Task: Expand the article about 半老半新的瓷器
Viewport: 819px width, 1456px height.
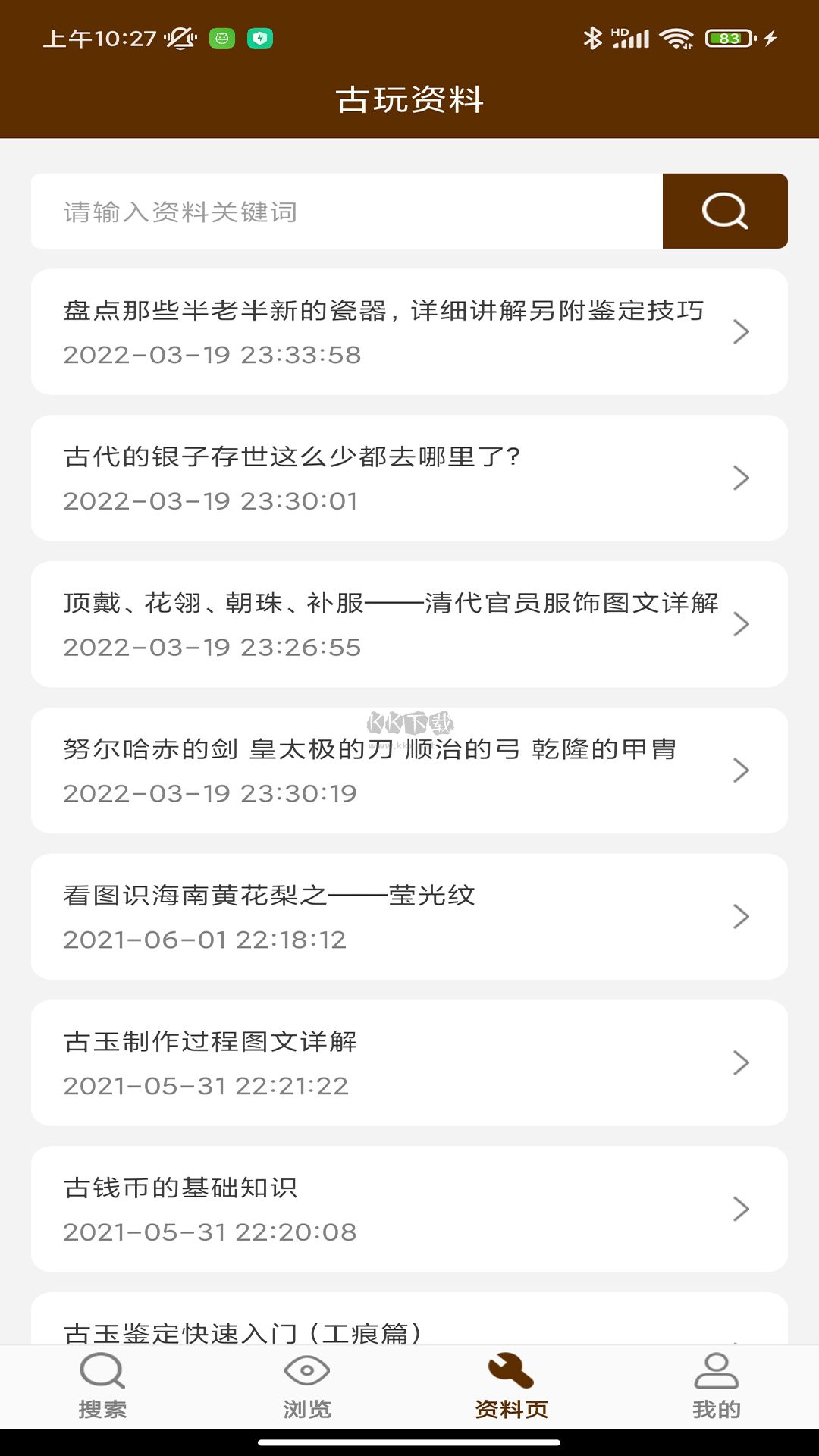Action: coord(409,331)
